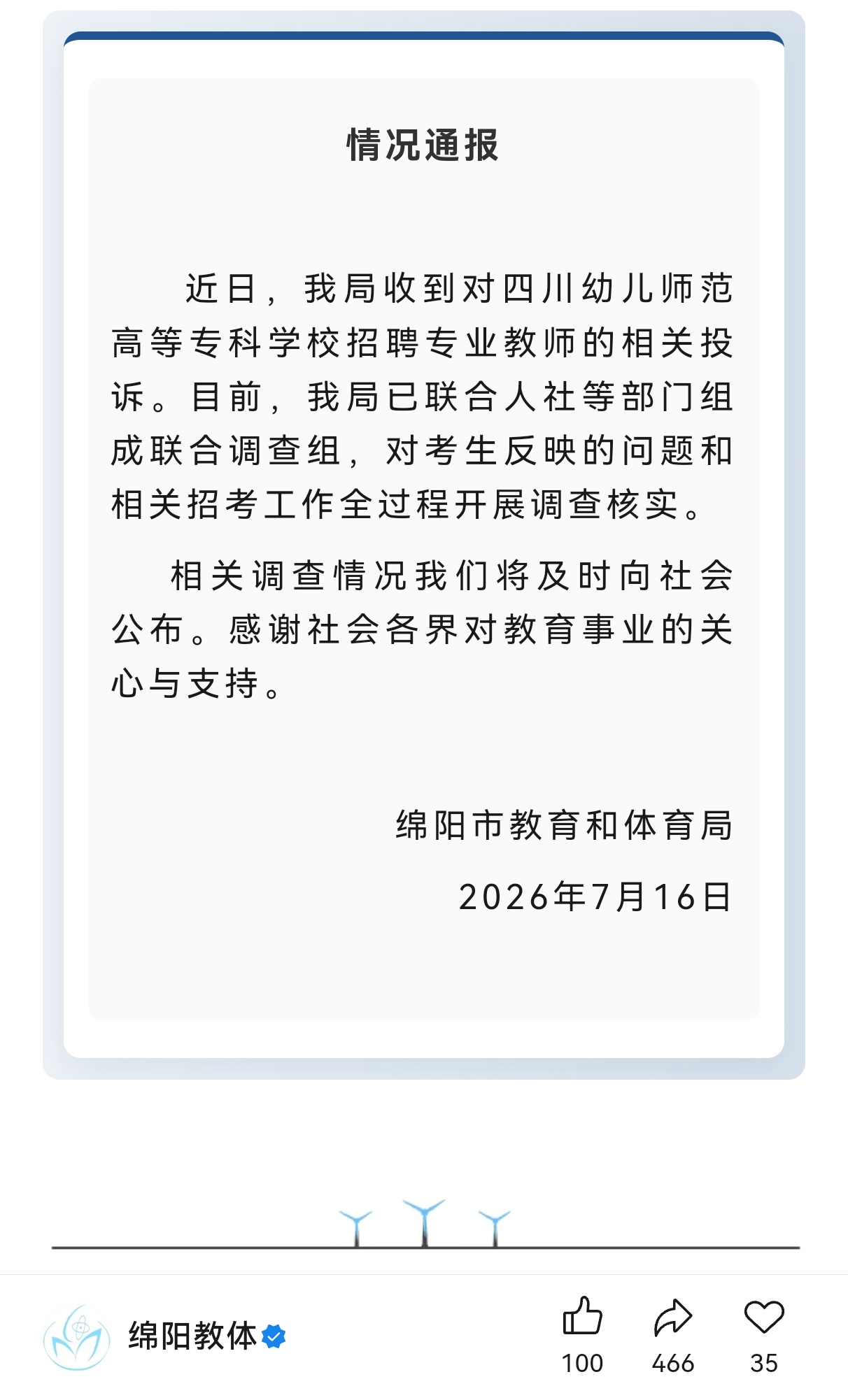Tap the heart icon to favorite
This screenshot has height=1400, width=848.
764,1317
